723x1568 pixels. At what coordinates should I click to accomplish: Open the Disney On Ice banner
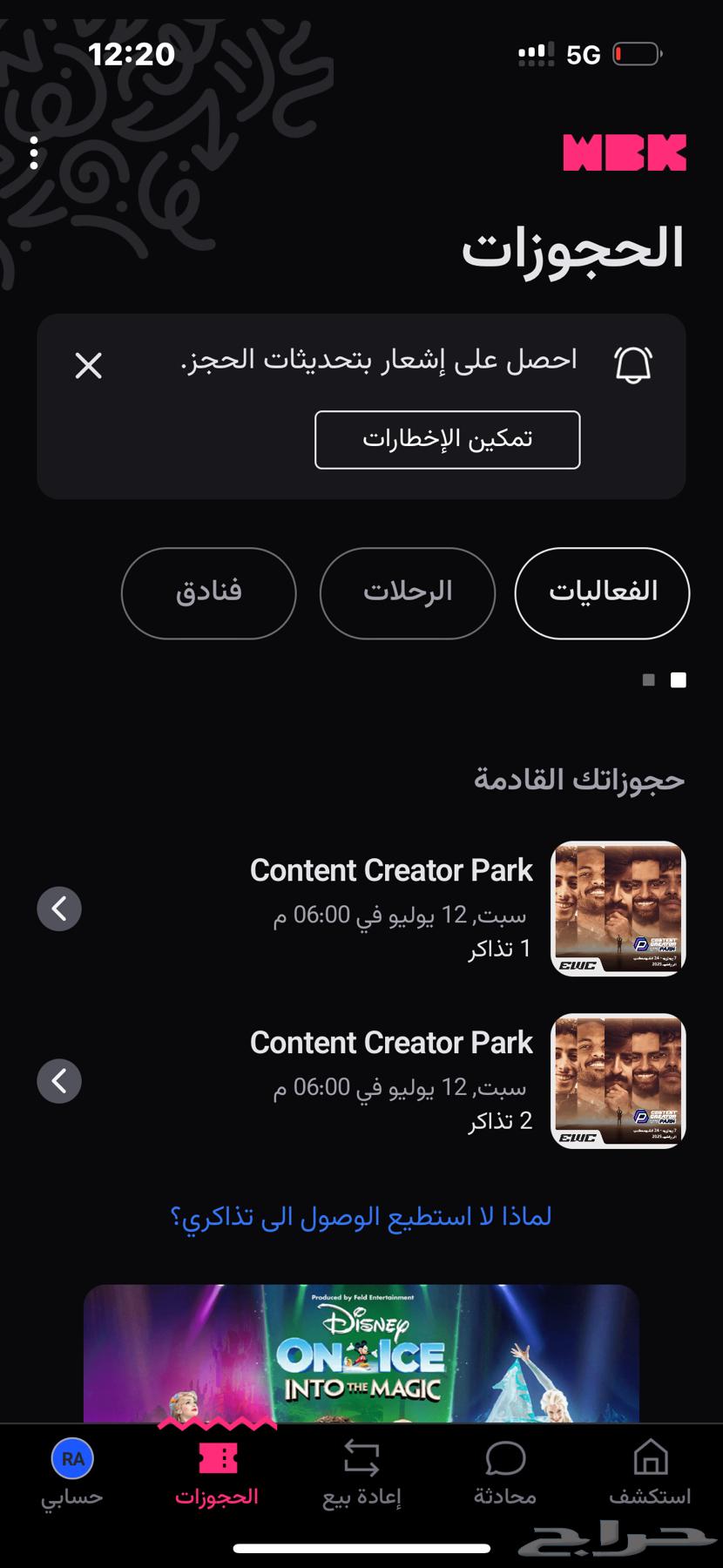point(361,1354)
